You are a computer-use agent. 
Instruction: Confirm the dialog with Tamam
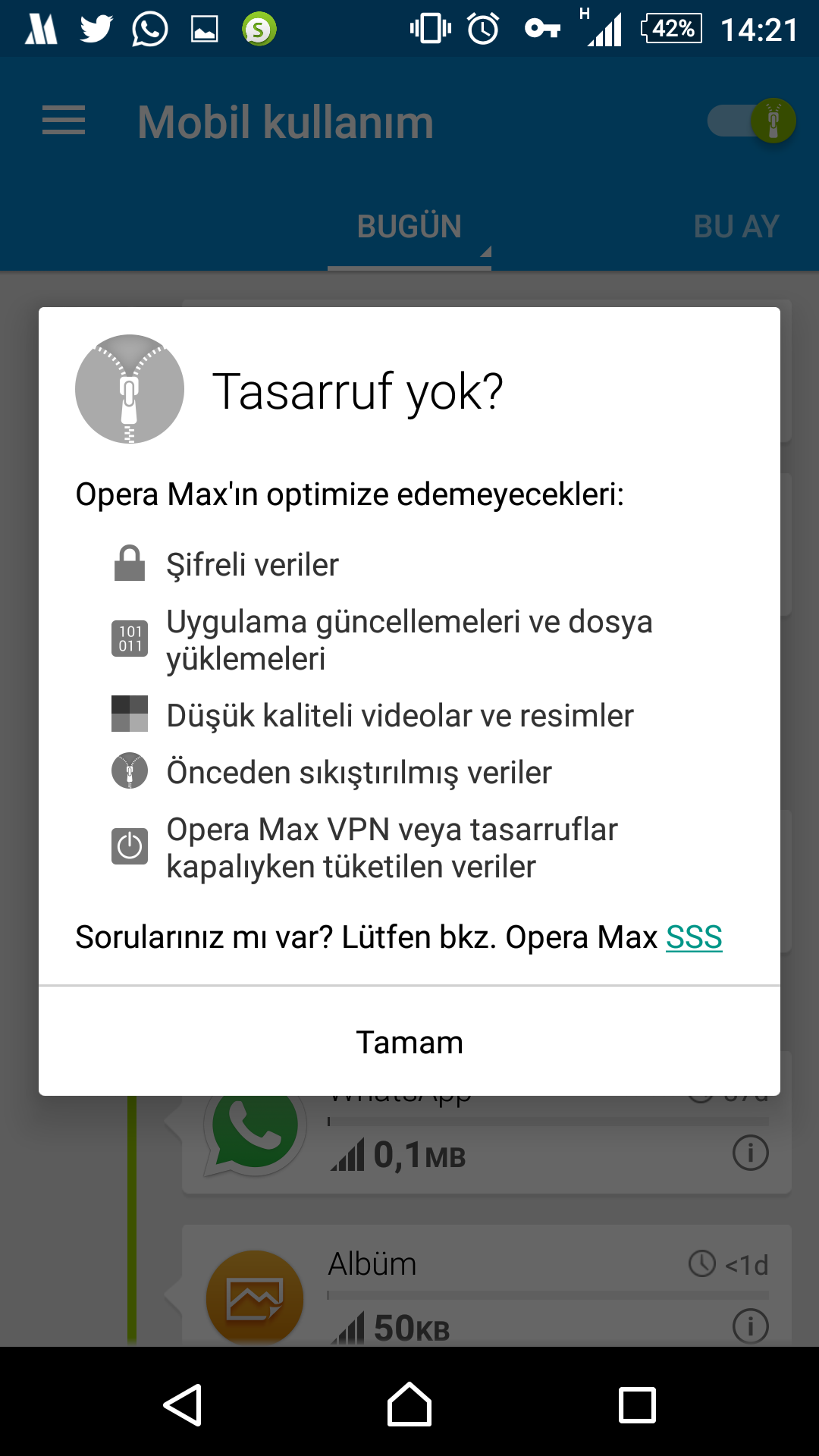click(x=409, y=1042)
